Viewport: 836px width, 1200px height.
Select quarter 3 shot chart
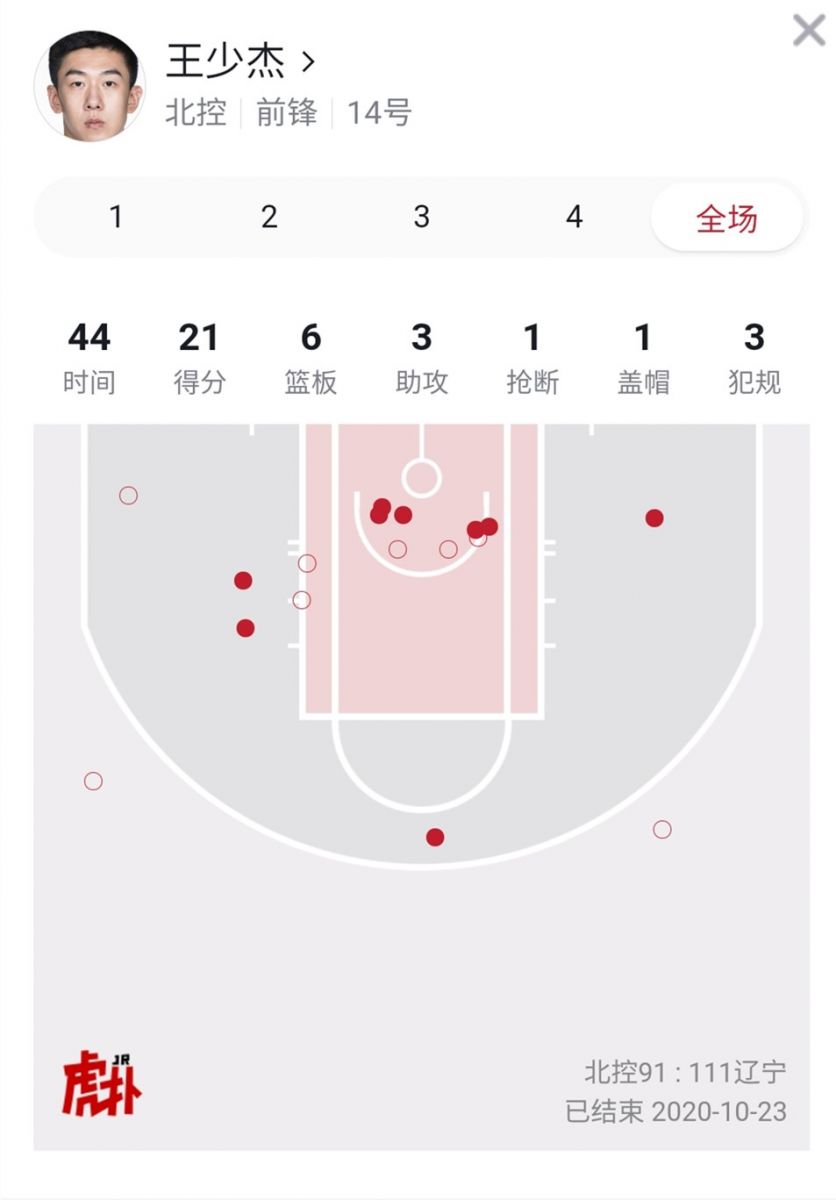pyautogui.click(x=421, y=217)
